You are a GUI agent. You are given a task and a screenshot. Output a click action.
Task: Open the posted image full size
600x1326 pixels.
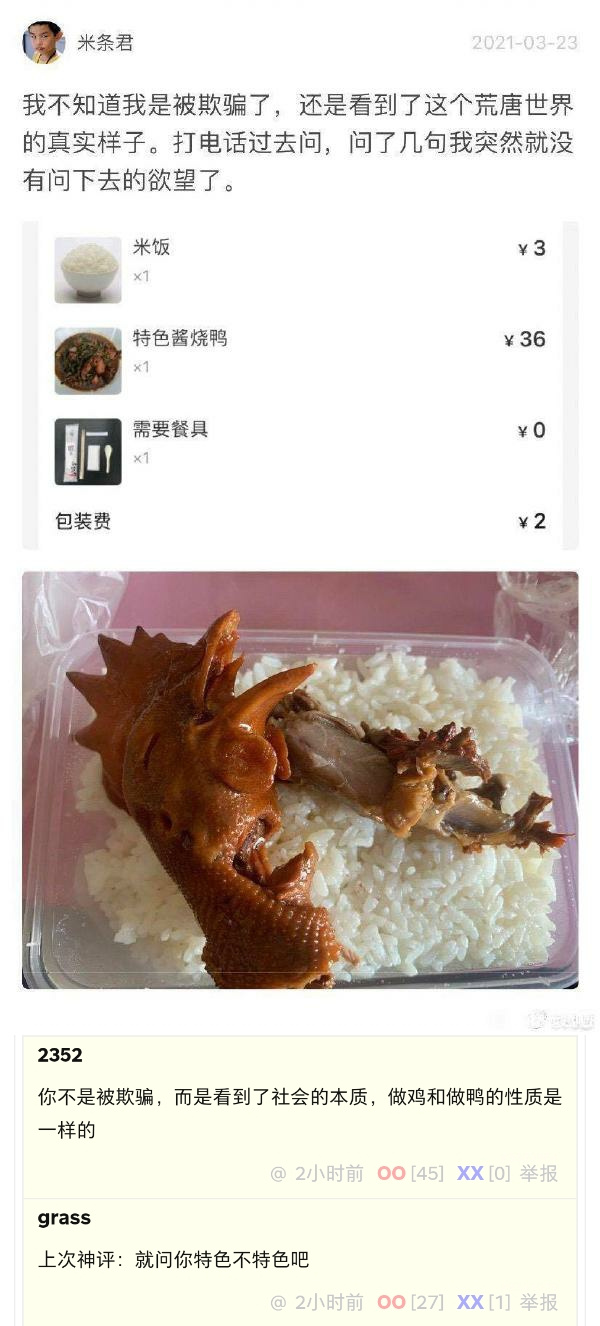click(x=300, y=780)
